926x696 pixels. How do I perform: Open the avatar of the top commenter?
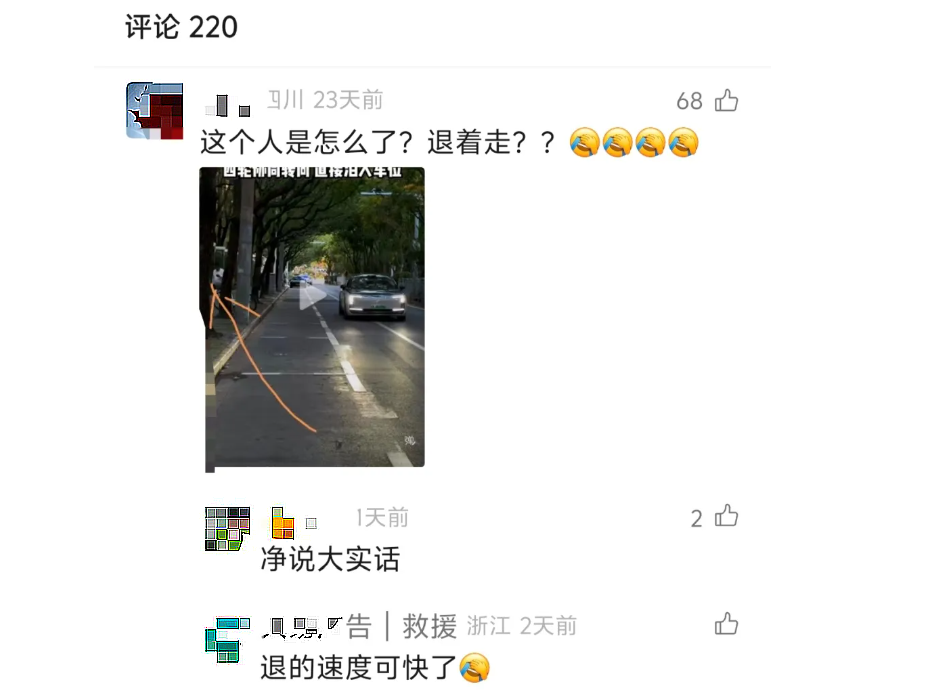[154, 110]
